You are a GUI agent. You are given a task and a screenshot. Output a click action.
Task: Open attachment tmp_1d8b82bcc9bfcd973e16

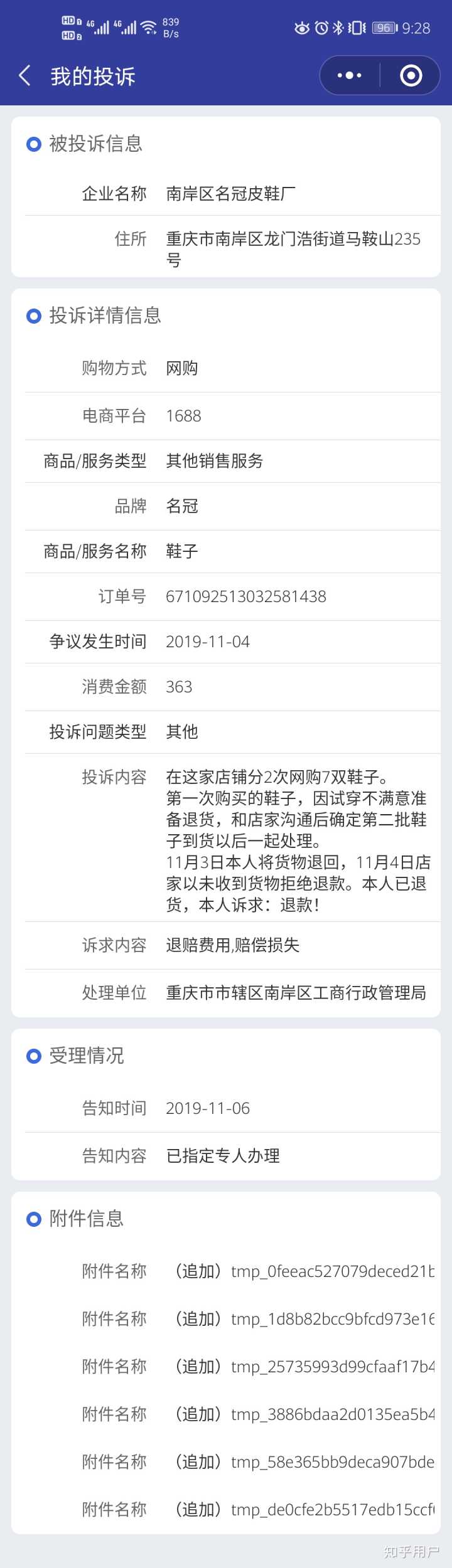tap(304, 1319)
